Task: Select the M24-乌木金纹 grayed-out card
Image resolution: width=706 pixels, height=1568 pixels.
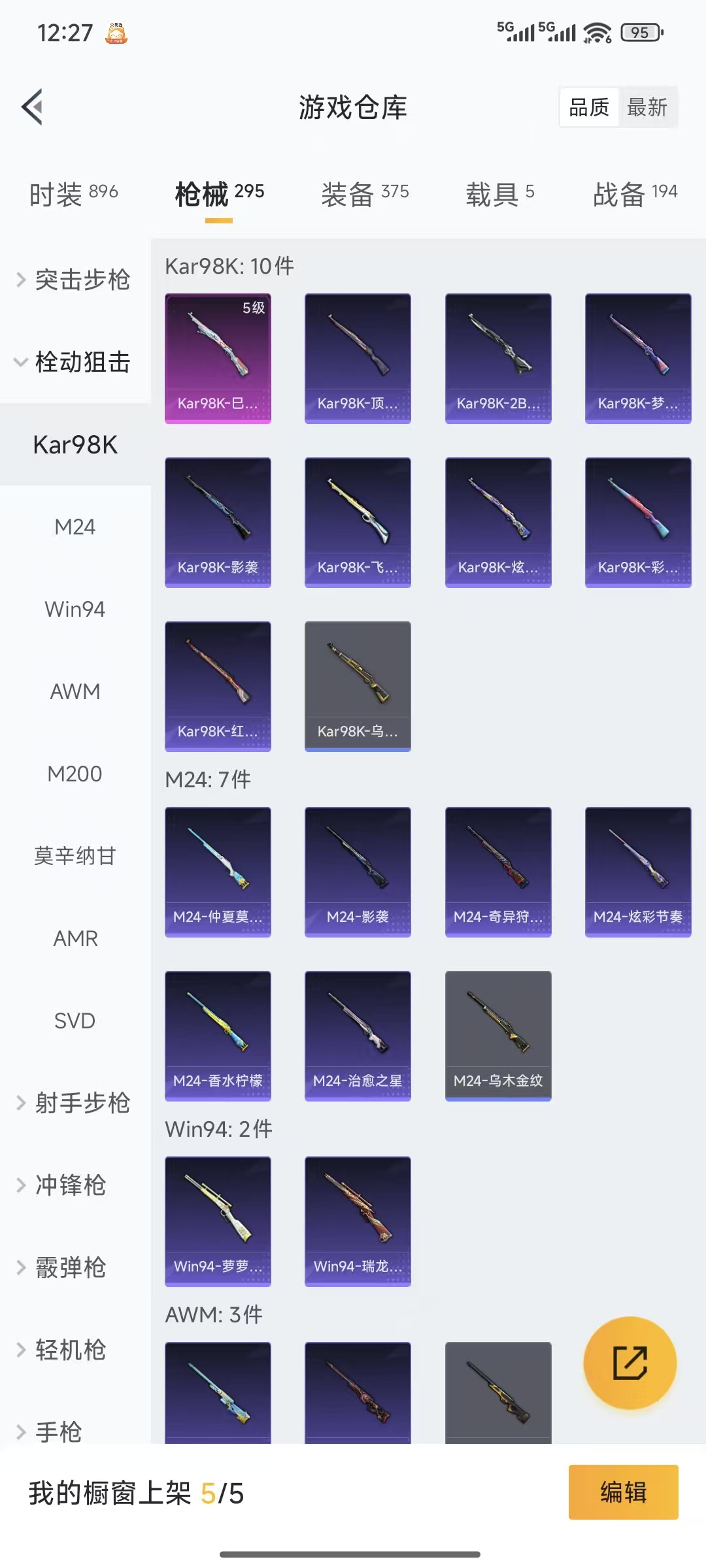Action: pyautogui.click(x=498, y=1037)
